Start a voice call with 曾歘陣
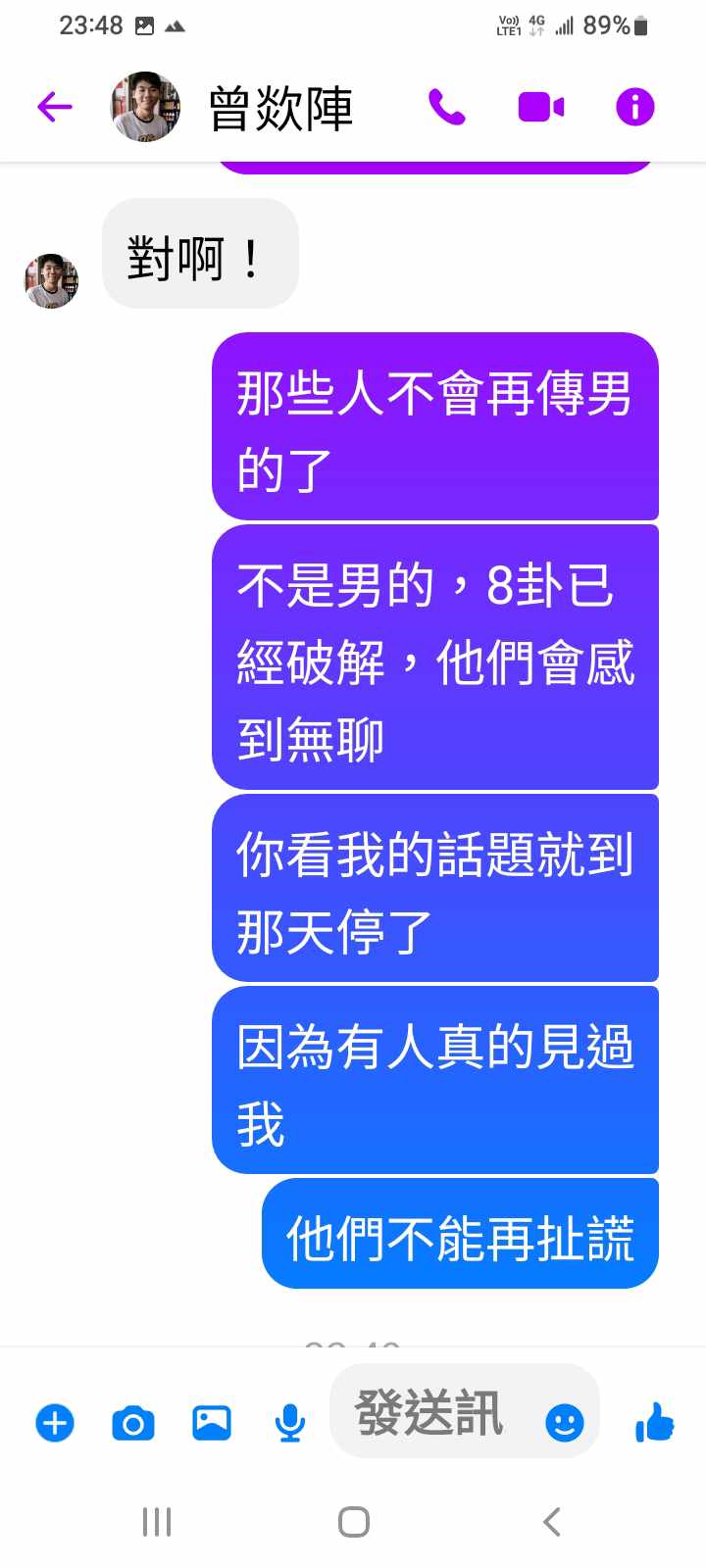This screenshot has width=706, height=1568. pos(447,107)
